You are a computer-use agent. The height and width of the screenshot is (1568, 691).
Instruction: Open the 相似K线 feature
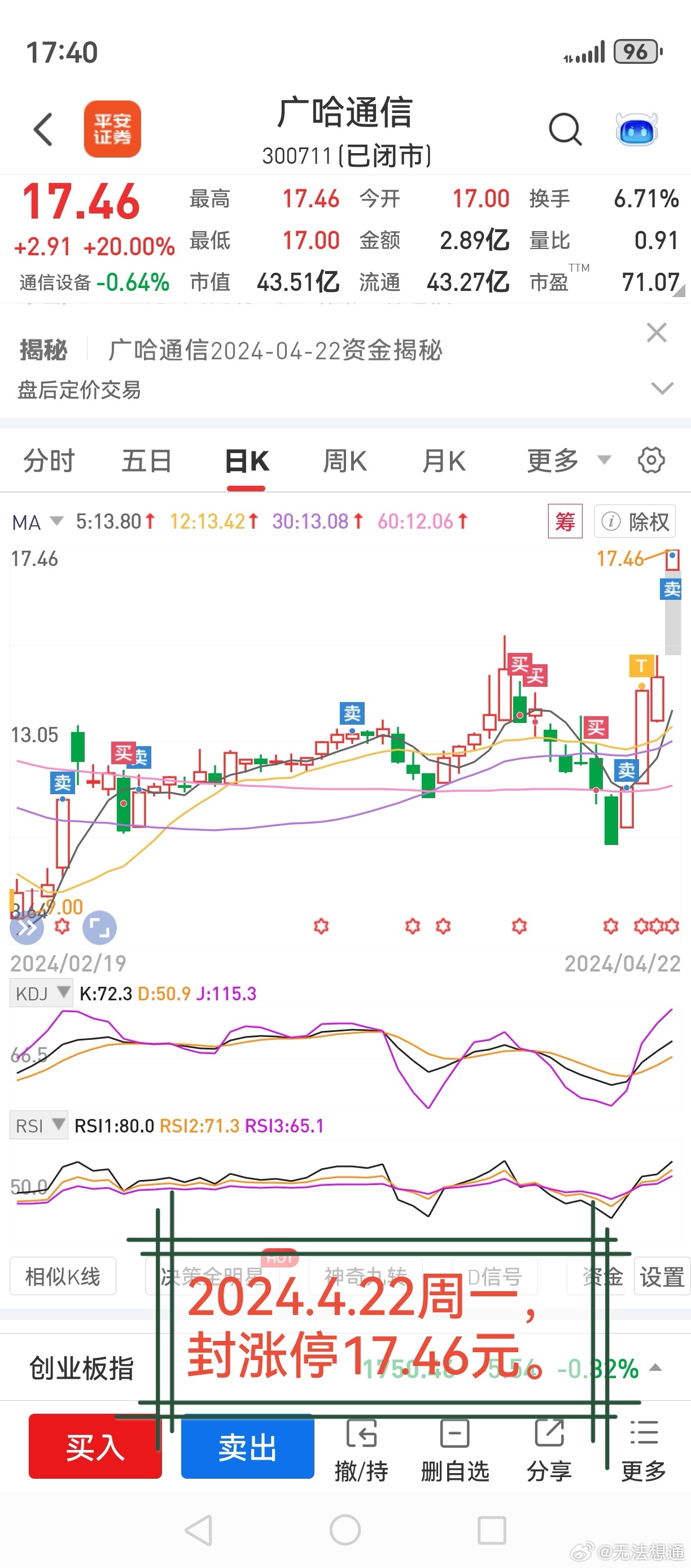[x=63, y=1277]
